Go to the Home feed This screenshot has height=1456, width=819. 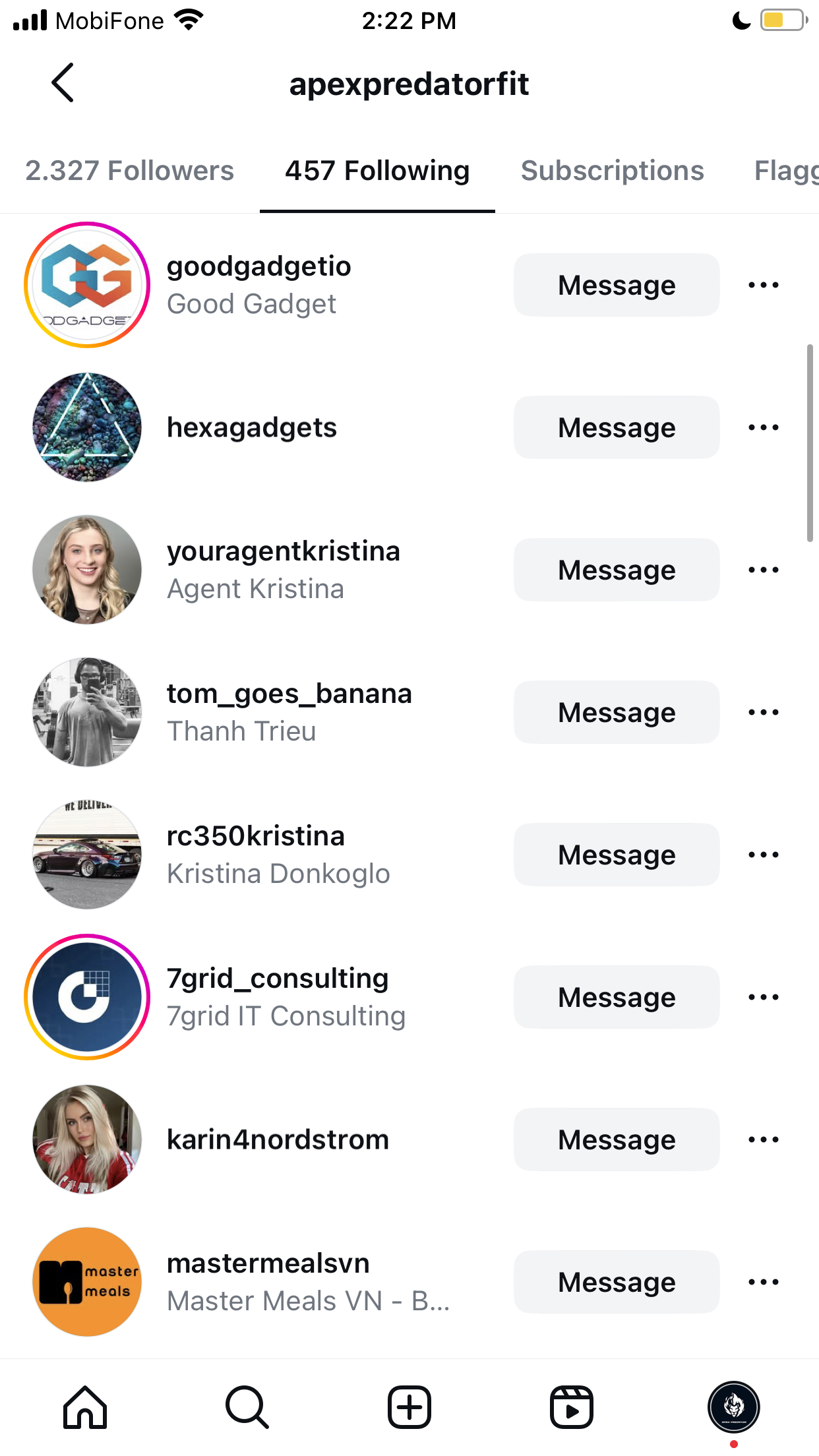tap(85, 1407)
